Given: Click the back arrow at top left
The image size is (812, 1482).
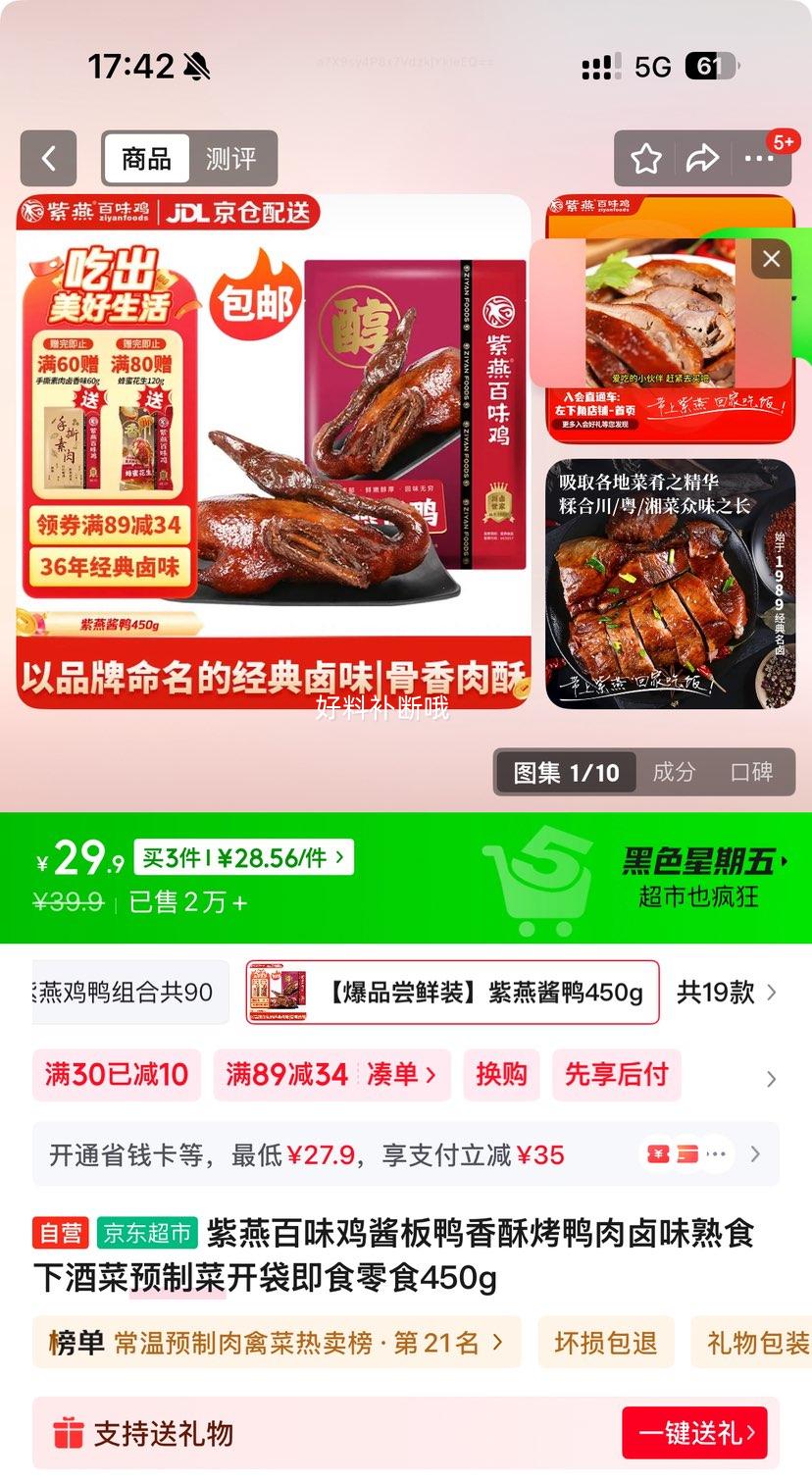Looking at the screenshot, I should click(x=49, y=158).
